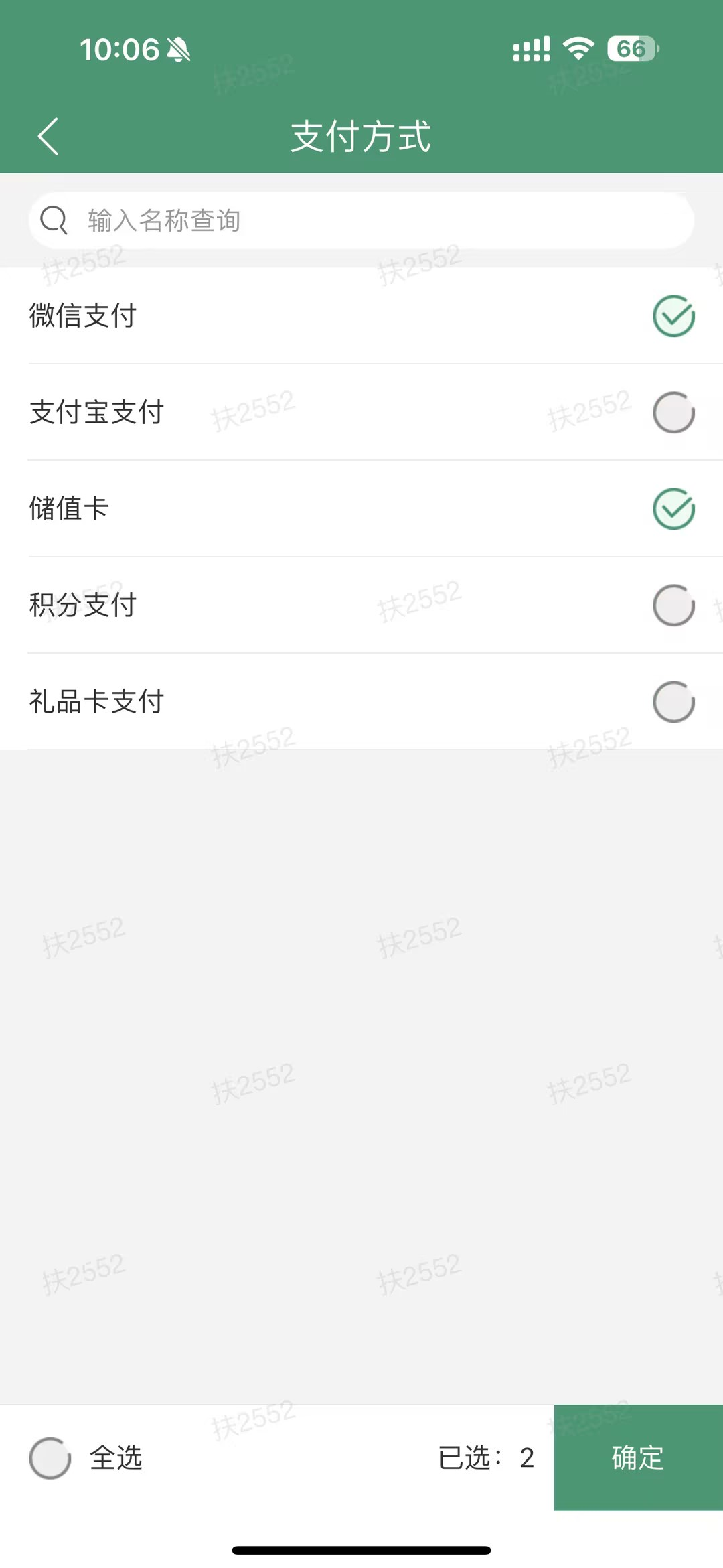Image resolution: width=723 pixels, height=1568 pixels.
Task: Select 支付宝支付
Action: pyautogui.click(x=673, y=413)
